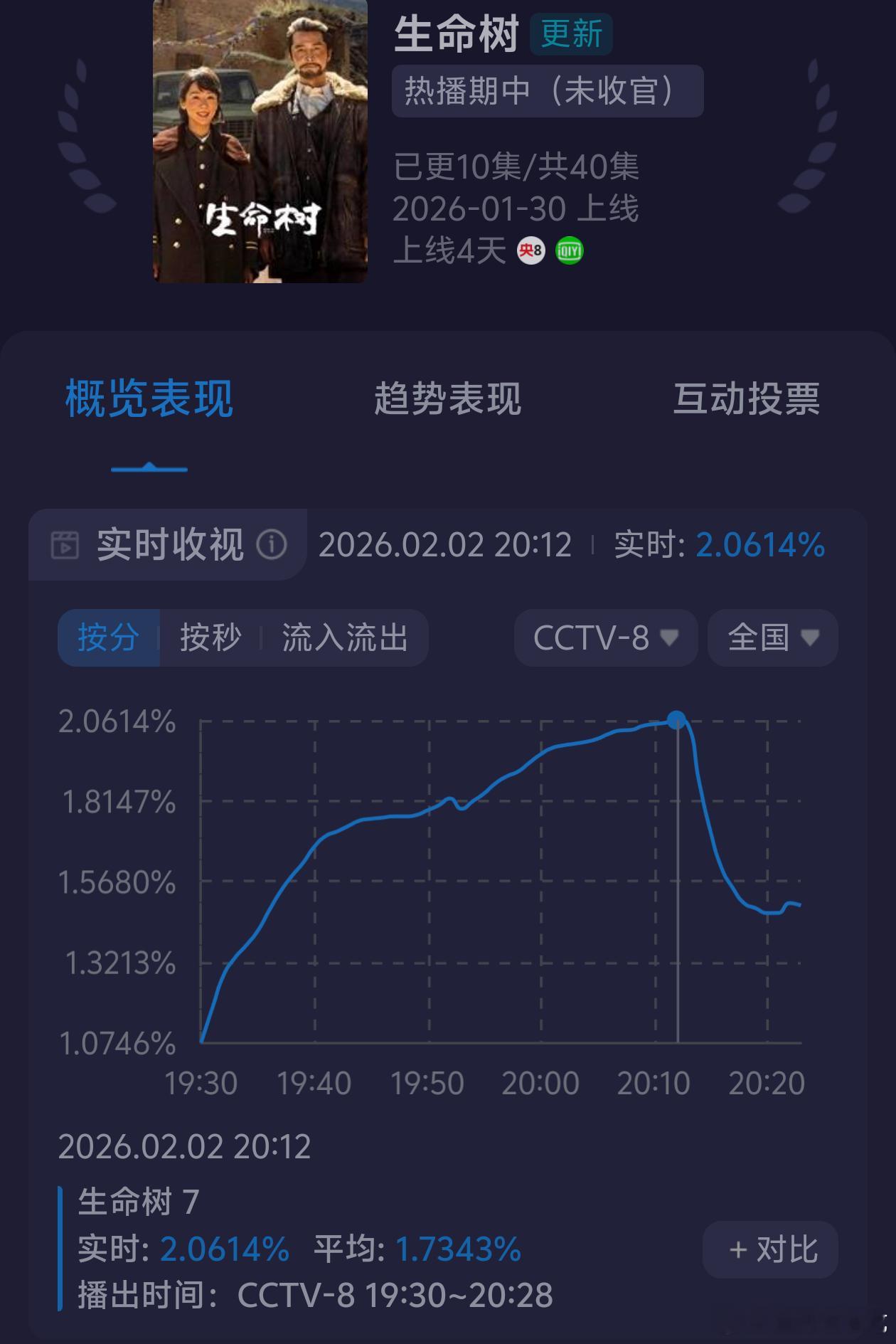896x1344 pixels.
Task: Click the CCTV-8 (央8) channel badge
Action: coord(530,249)
